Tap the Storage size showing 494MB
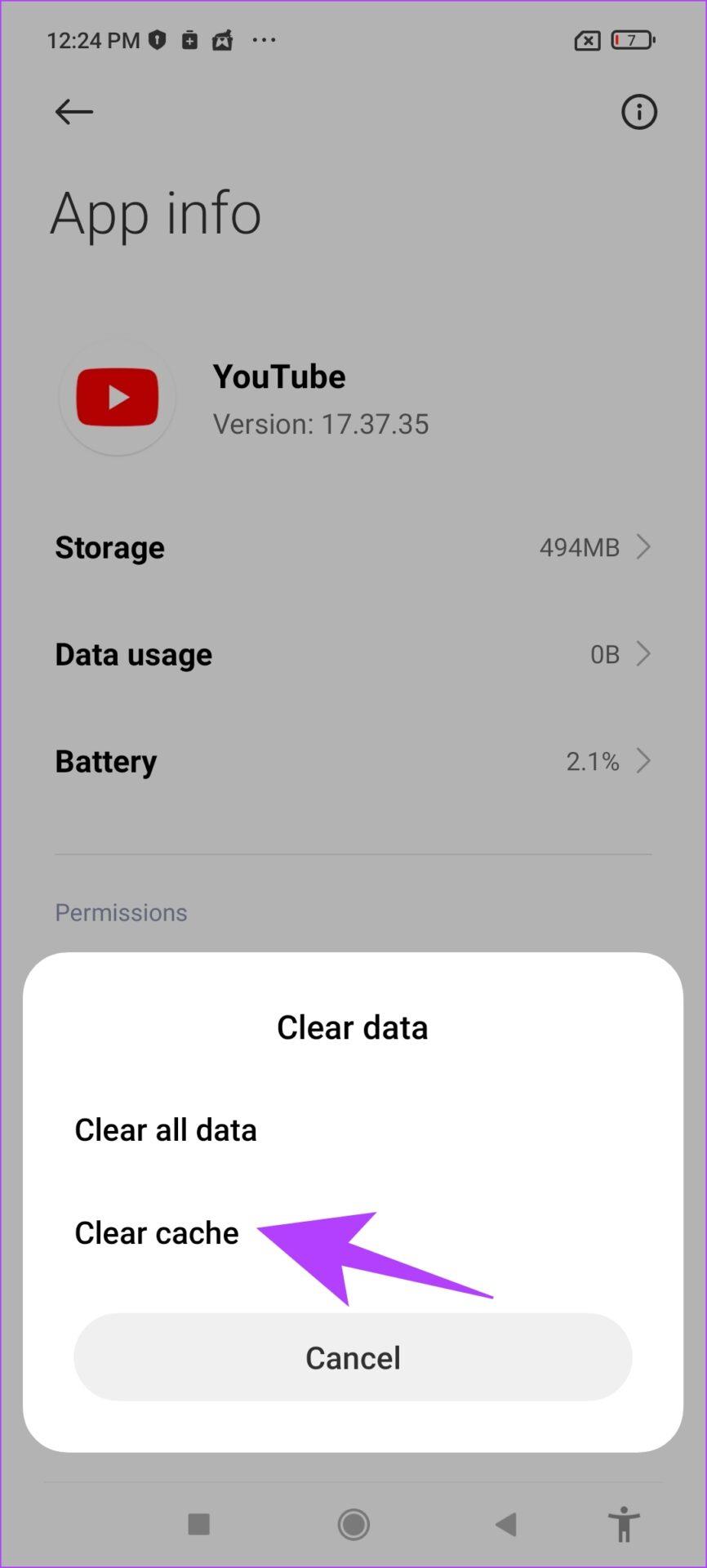707x1568 pixels. click(x=580, y=547)
